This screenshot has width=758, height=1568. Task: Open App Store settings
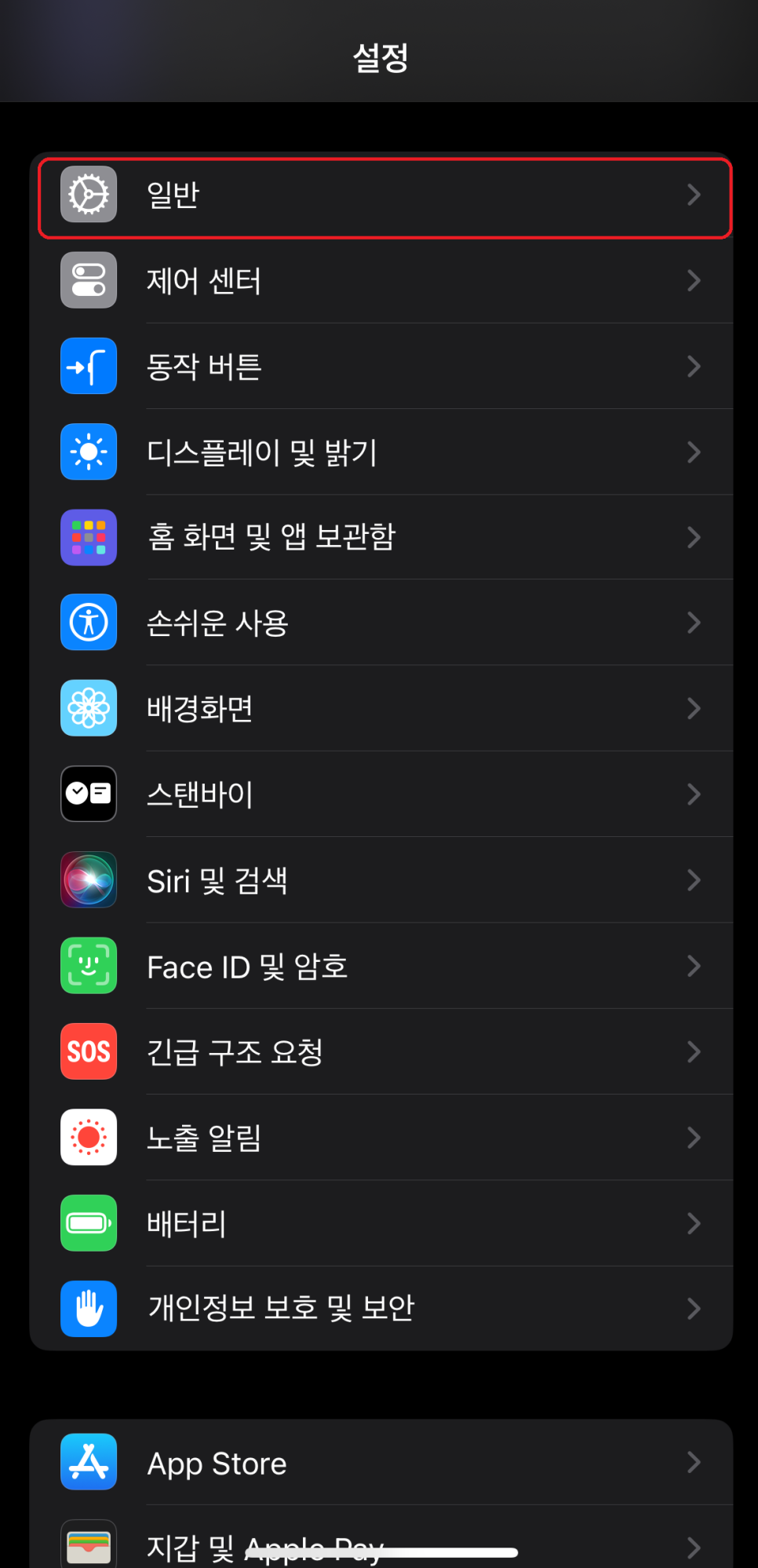tap(381, 1462)
